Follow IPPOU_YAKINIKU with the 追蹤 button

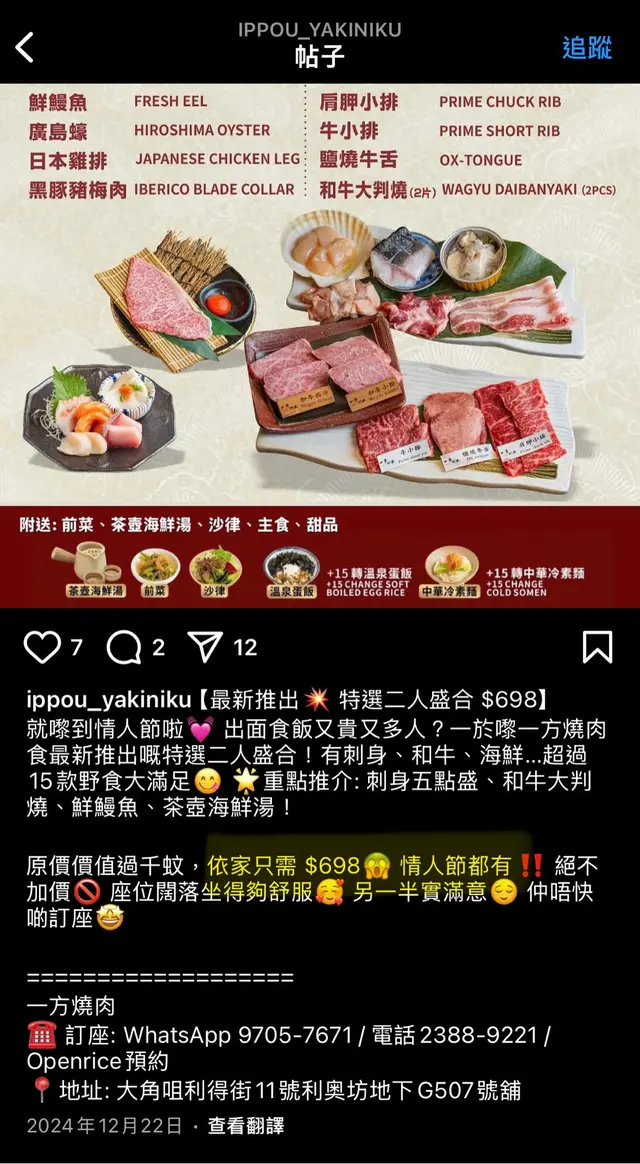tap(587, 47)
